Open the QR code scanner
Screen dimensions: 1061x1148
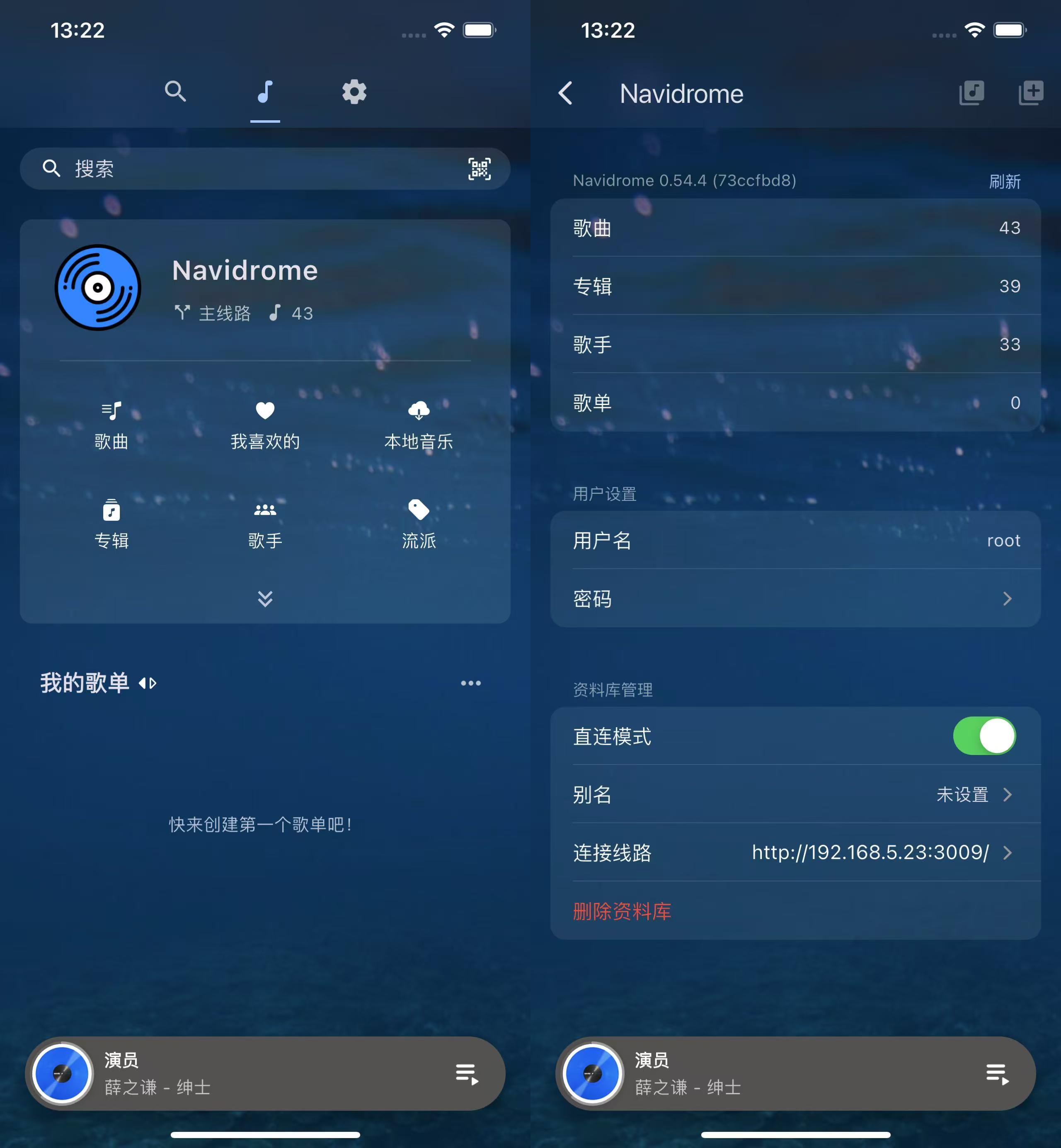coord(480,169)
